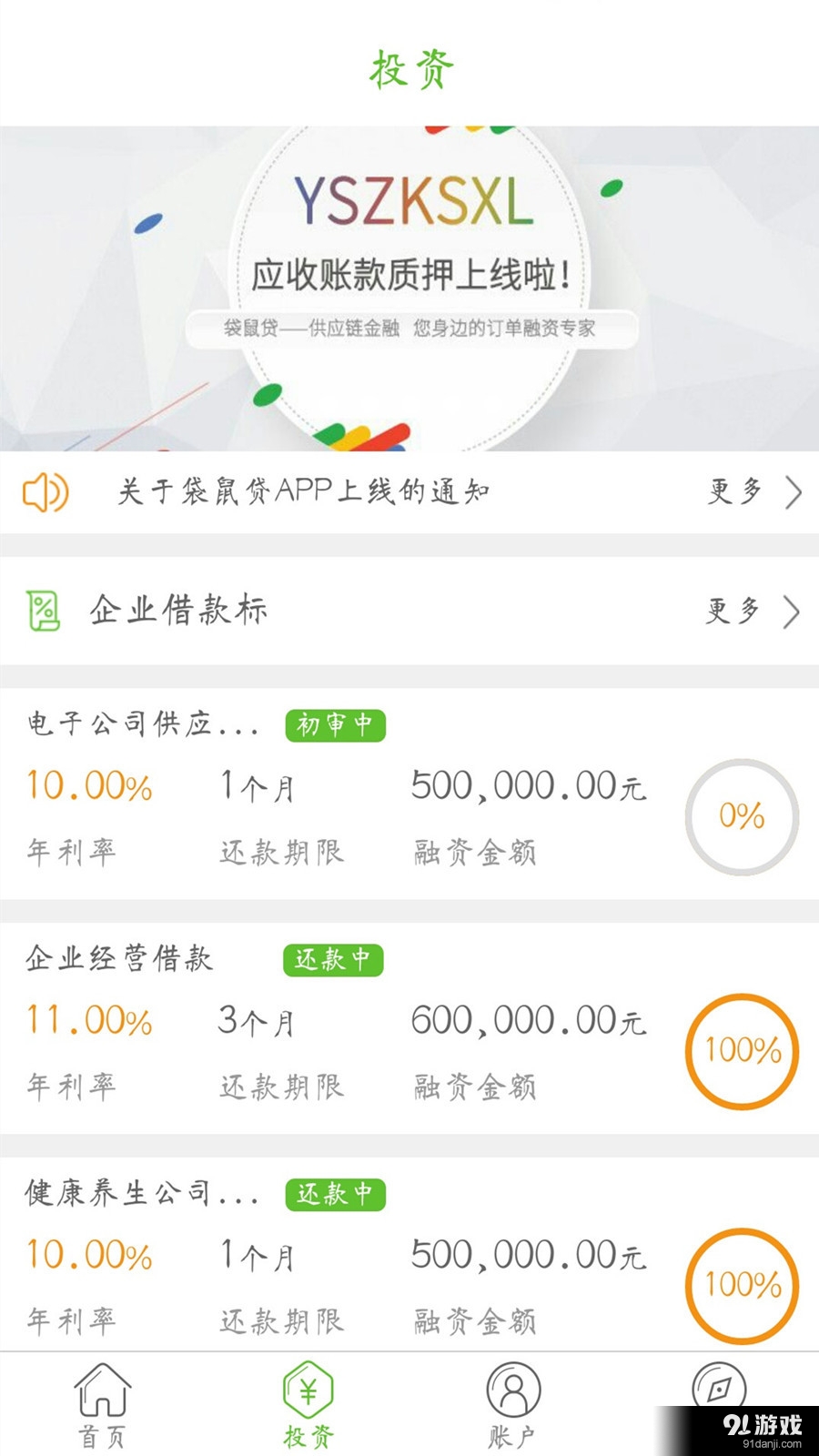Tap the 初审中 status badge
819x1456 pixels.
(335, 726)
